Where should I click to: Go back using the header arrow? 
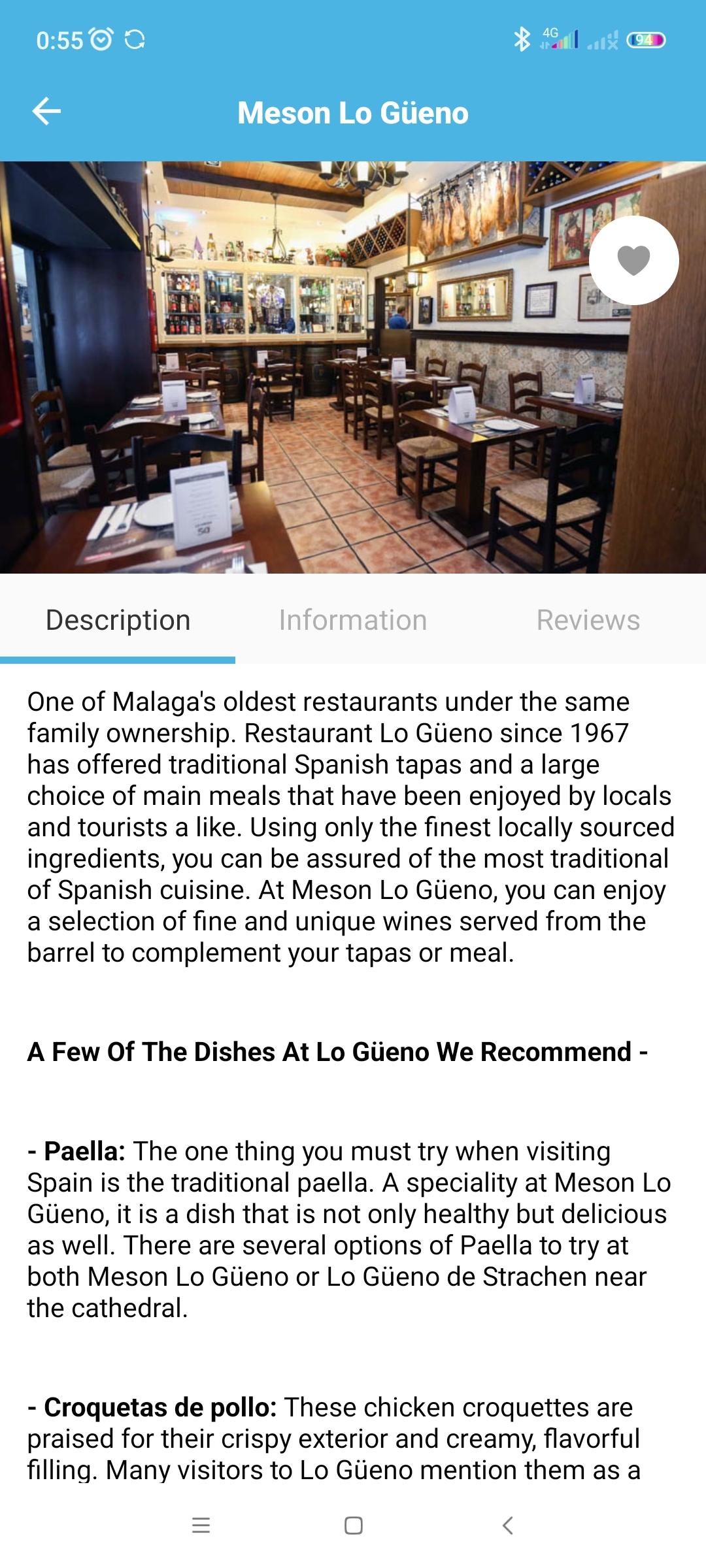click(46, 112)
